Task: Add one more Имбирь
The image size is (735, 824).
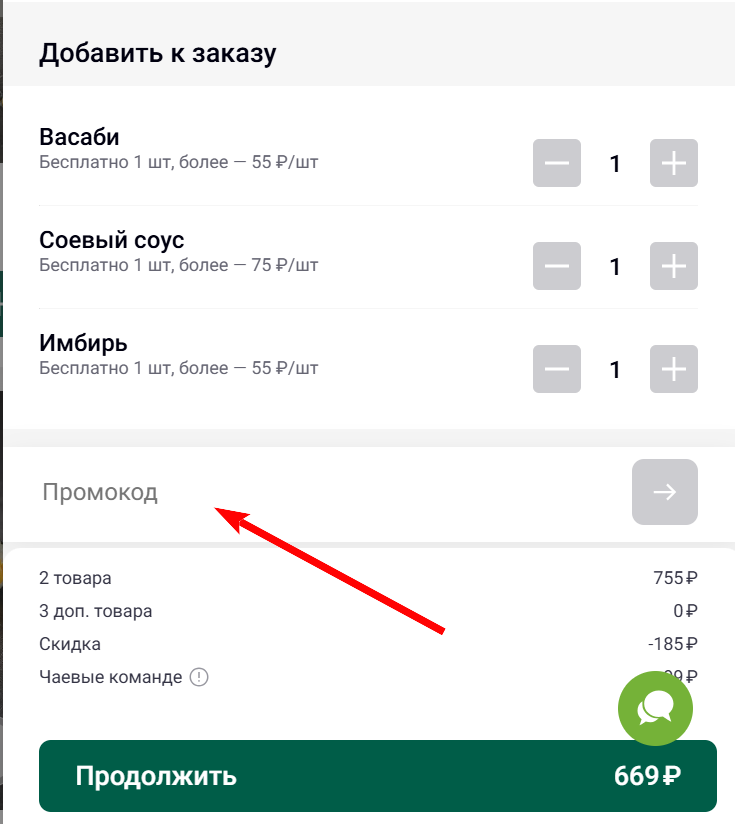Action: (x=674, y=370)
